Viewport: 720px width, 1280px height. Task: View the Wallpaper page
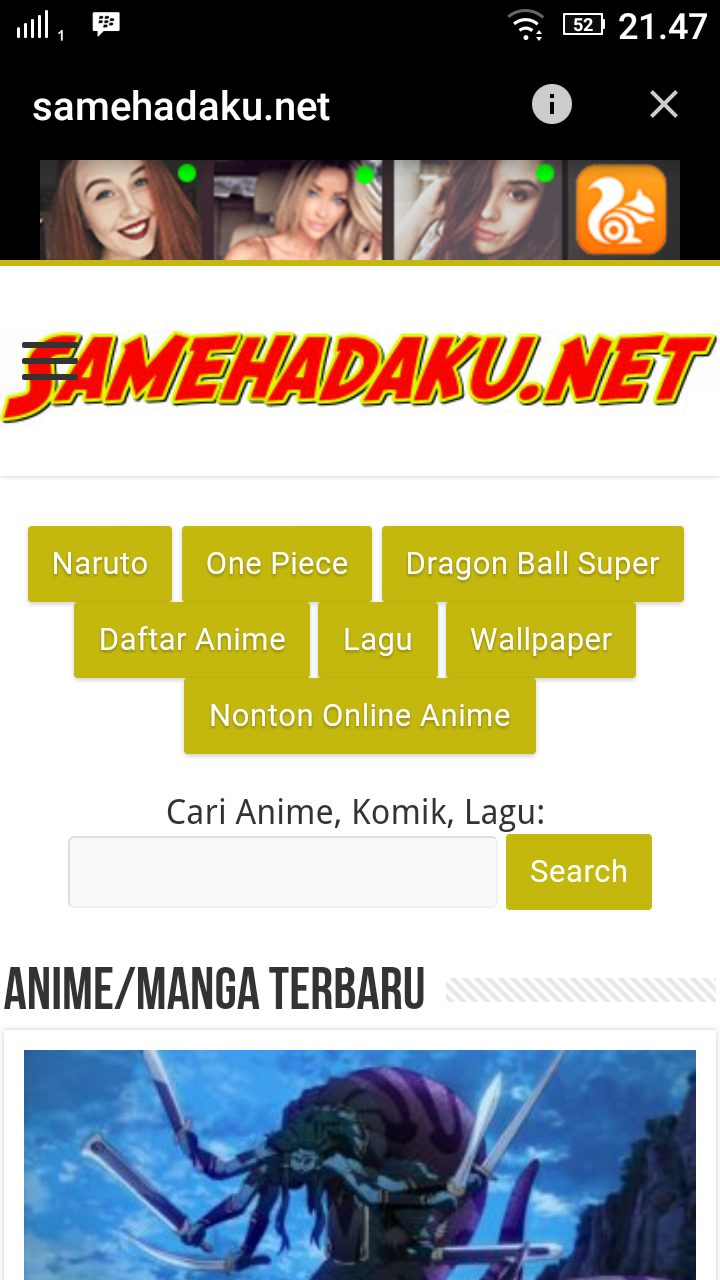tap(541, 640)
